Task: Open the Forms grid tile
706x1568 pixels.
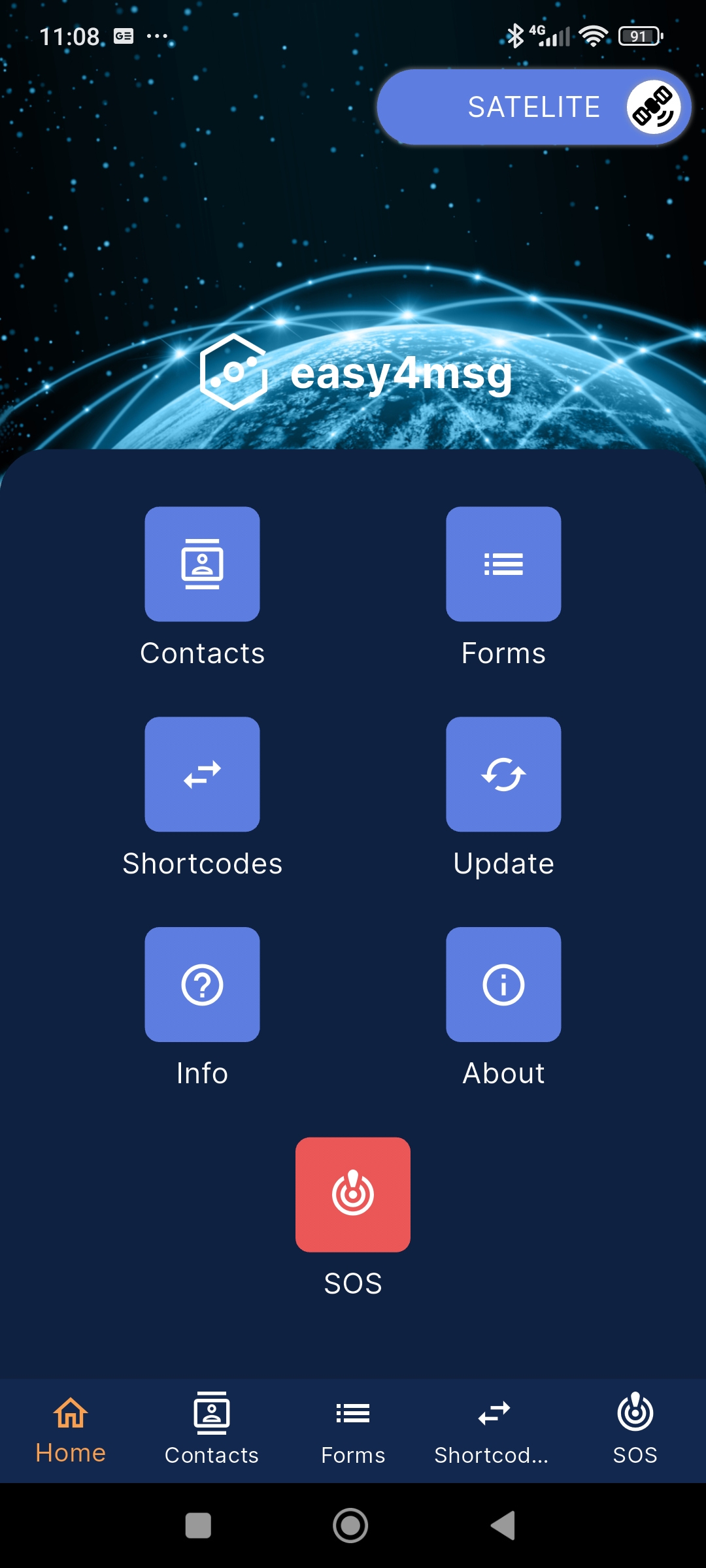Action: point(503,564)
